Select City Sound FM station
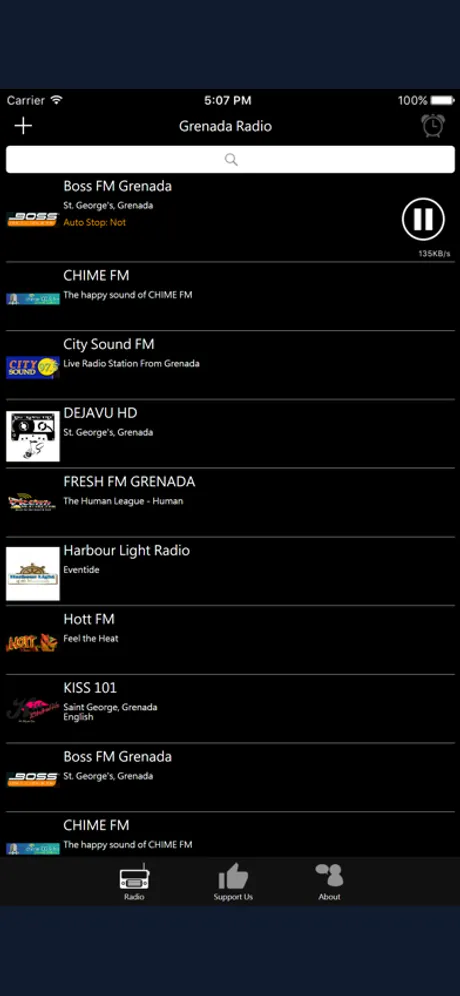Screen dimensions: 460x996 230,365
